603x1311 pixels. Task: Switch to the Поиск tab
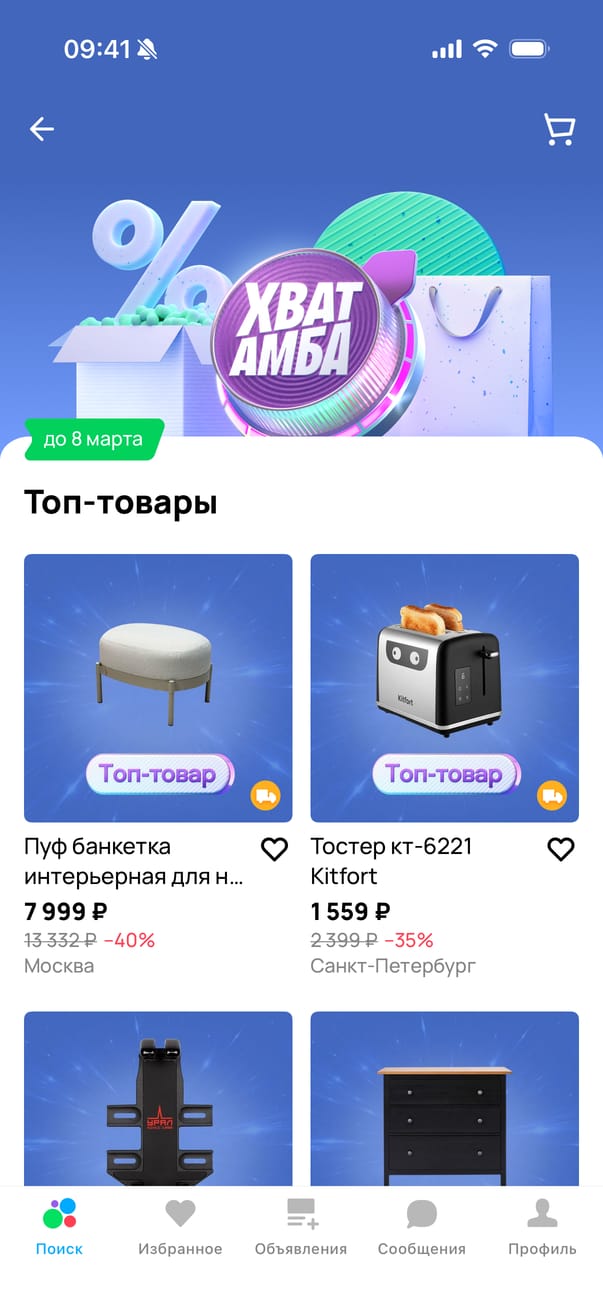[59, 1227]
